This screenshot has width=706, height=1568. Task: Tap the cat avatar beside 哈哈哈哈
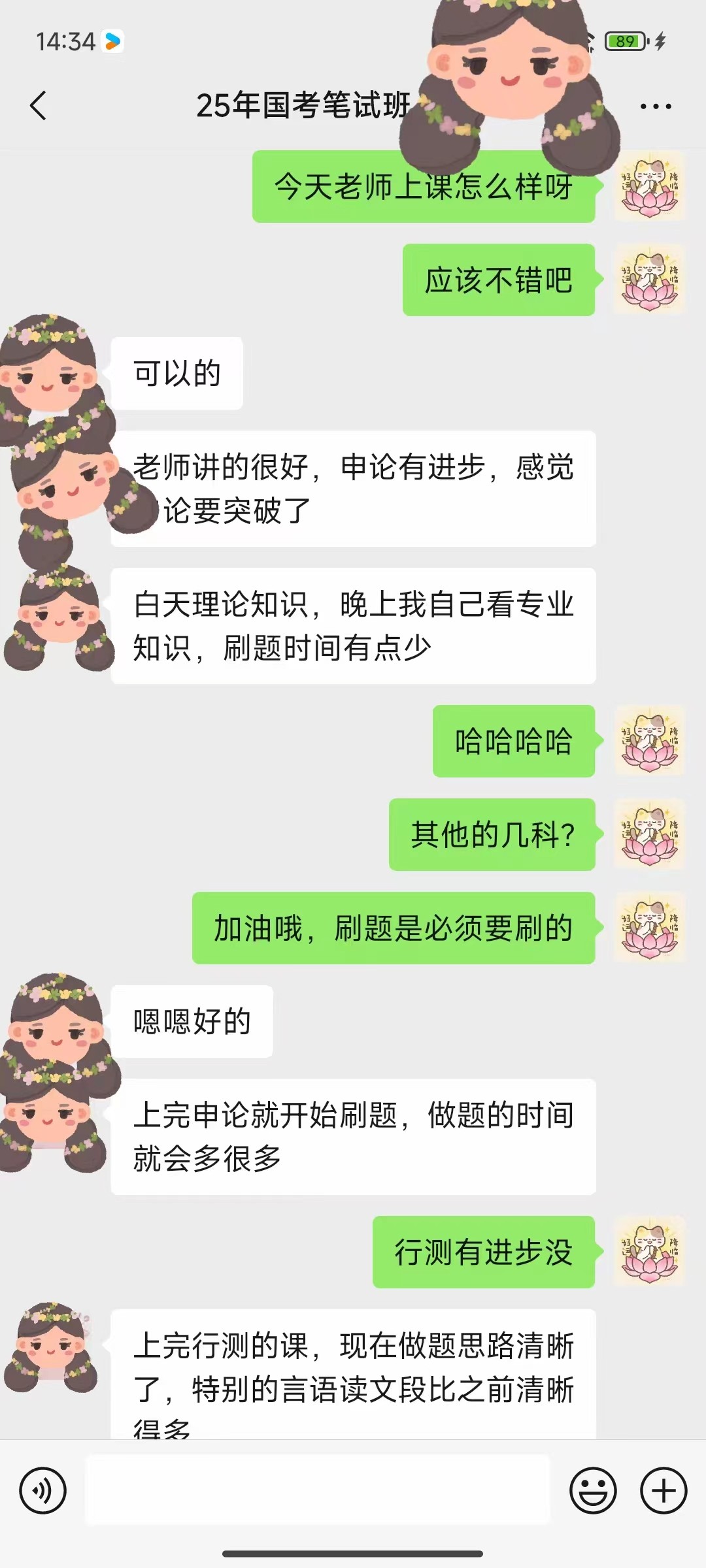click(650, 741)
